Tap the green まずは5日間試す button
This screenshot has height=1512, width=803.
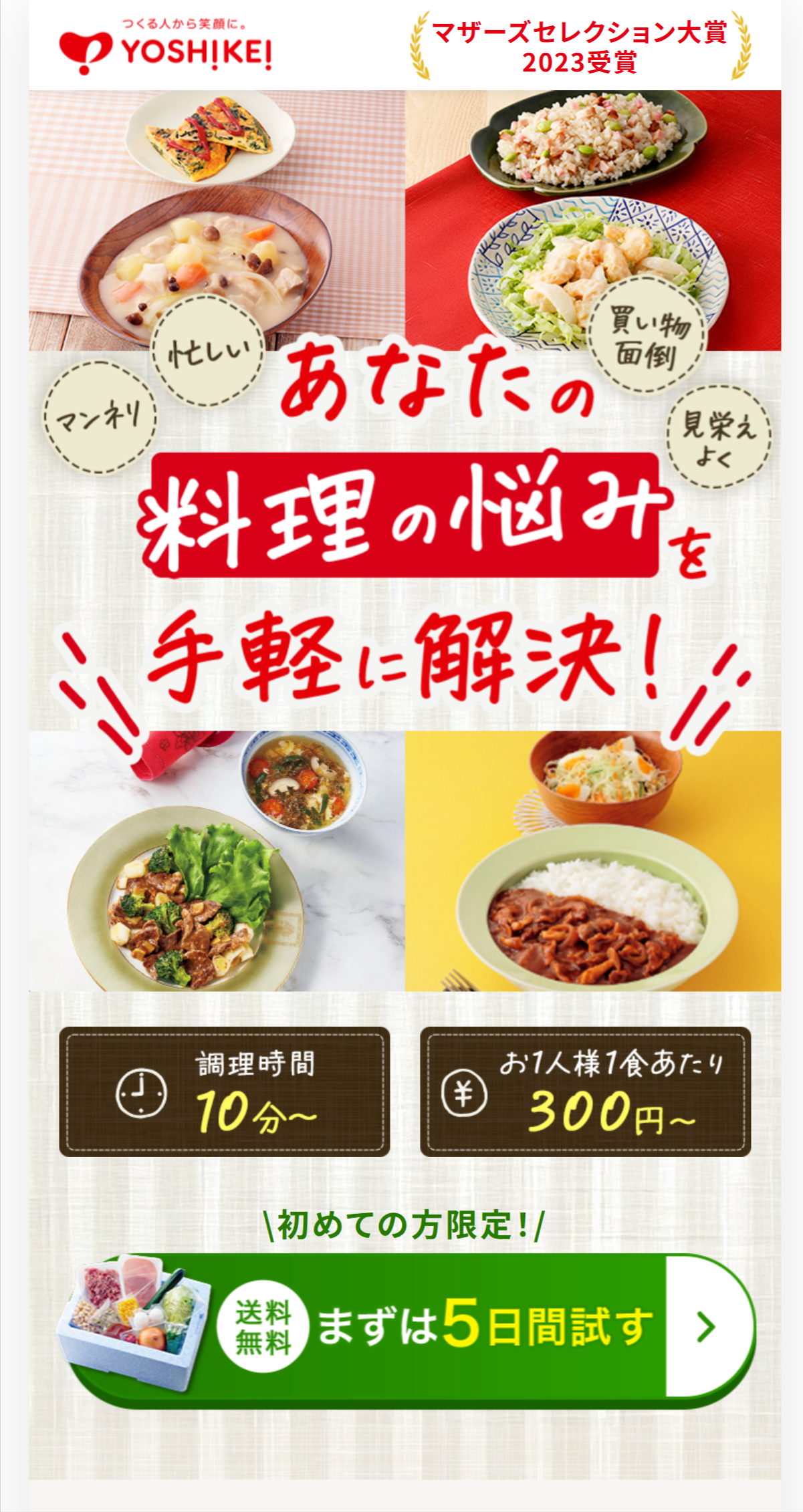(441, 1326)
